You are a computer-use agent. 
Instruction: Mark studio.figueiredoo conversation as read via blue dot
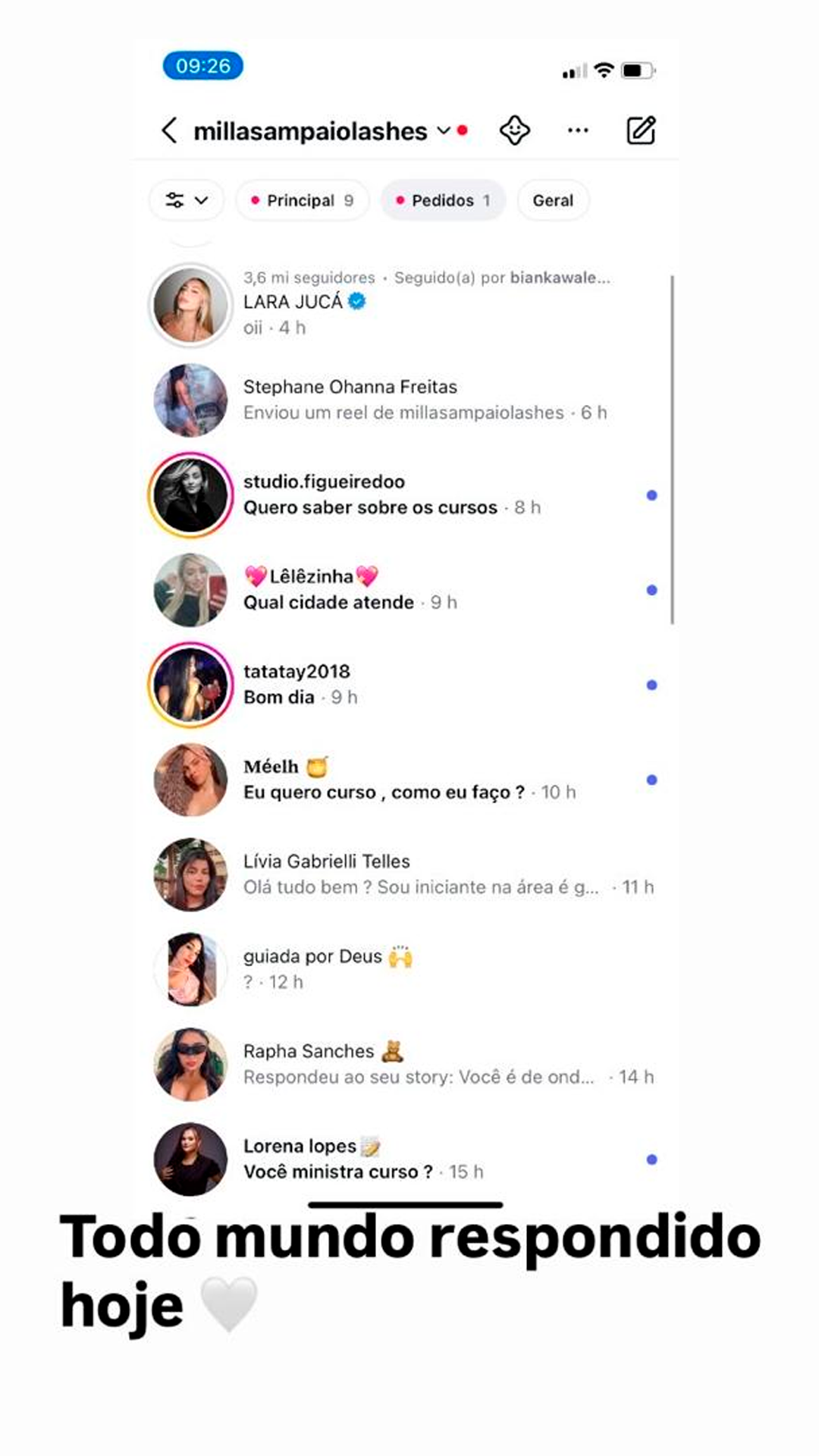tap(651, 494)
